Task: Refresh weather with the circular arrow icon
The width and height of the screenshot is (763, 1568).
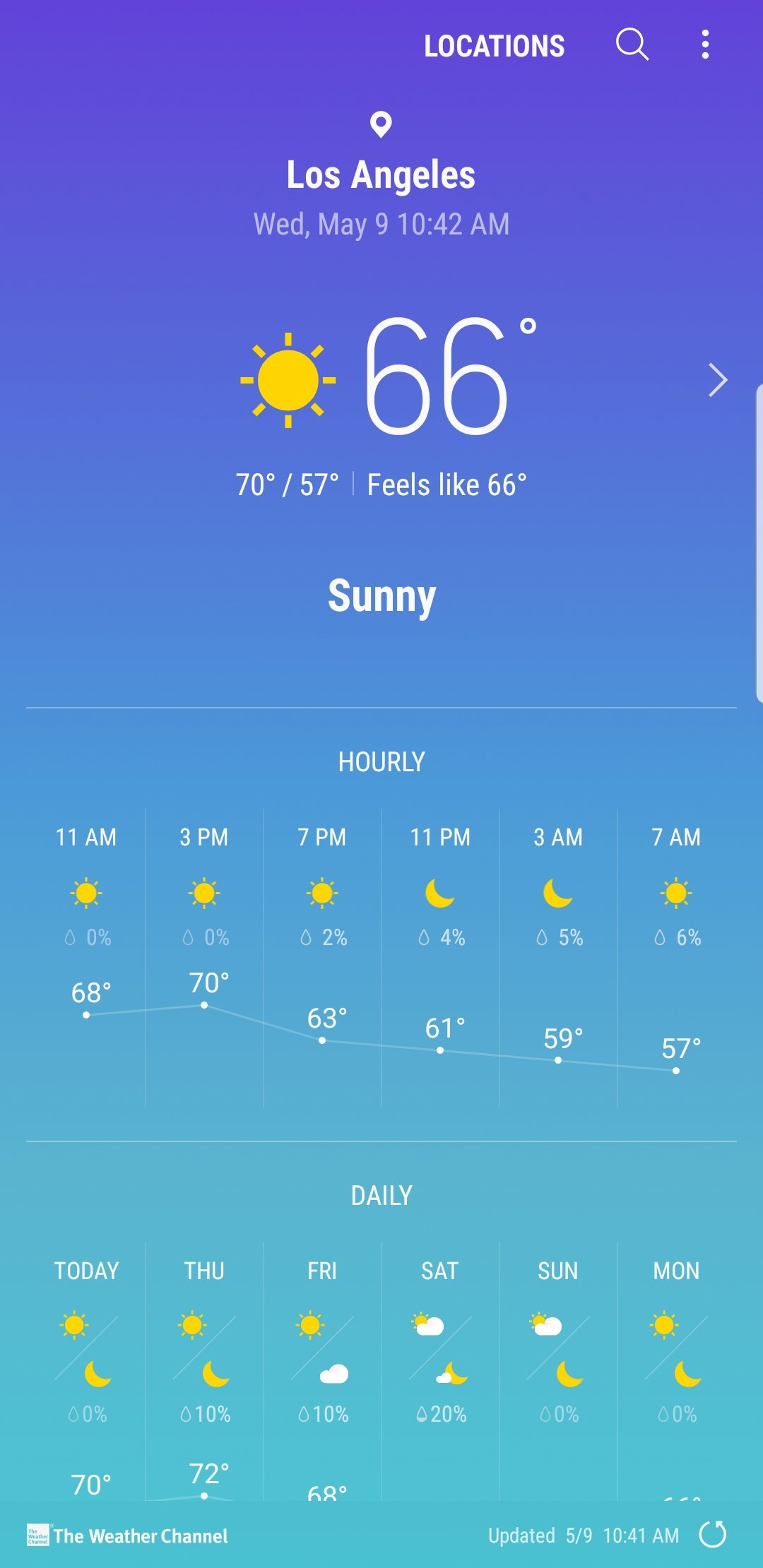Action: point(712,1535)
